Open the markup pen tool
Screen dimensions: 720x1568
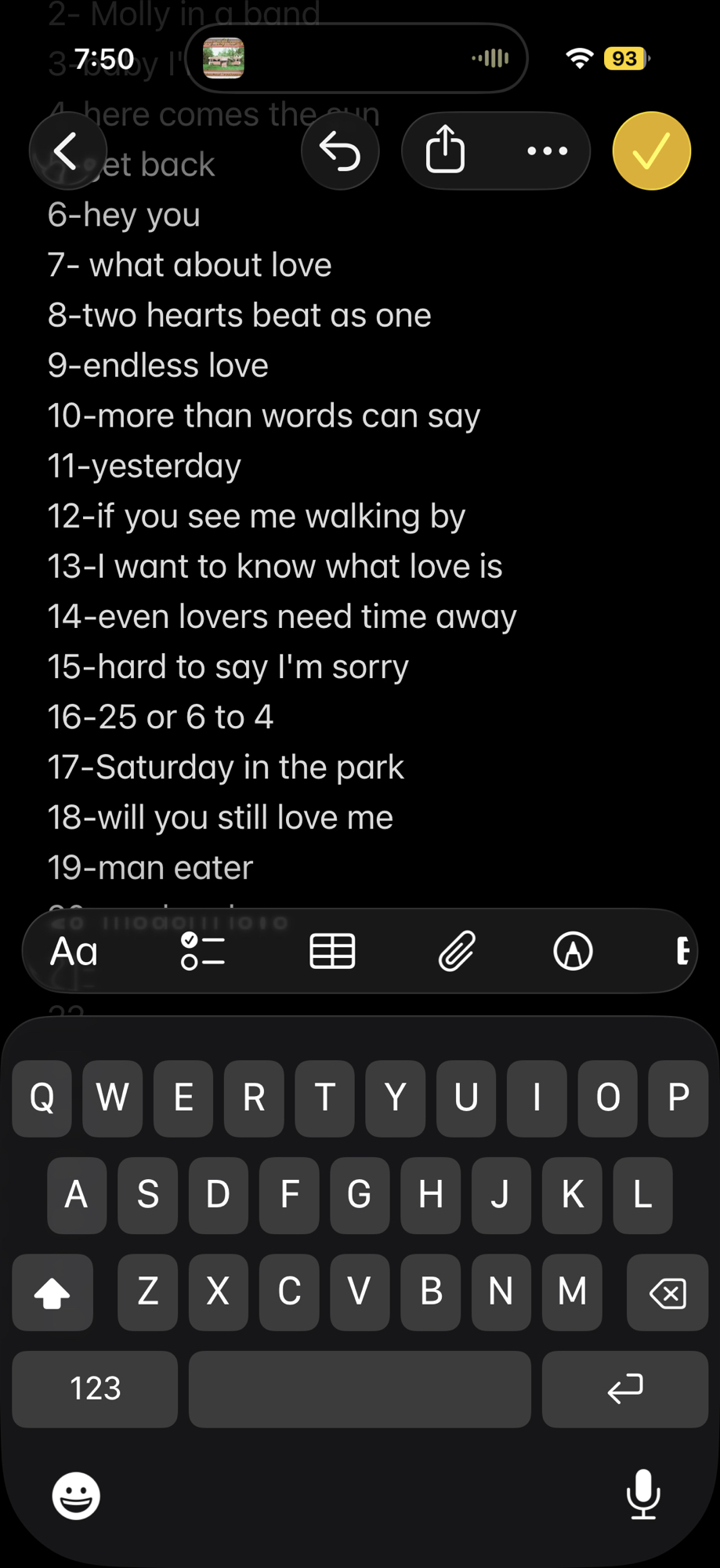573,952
